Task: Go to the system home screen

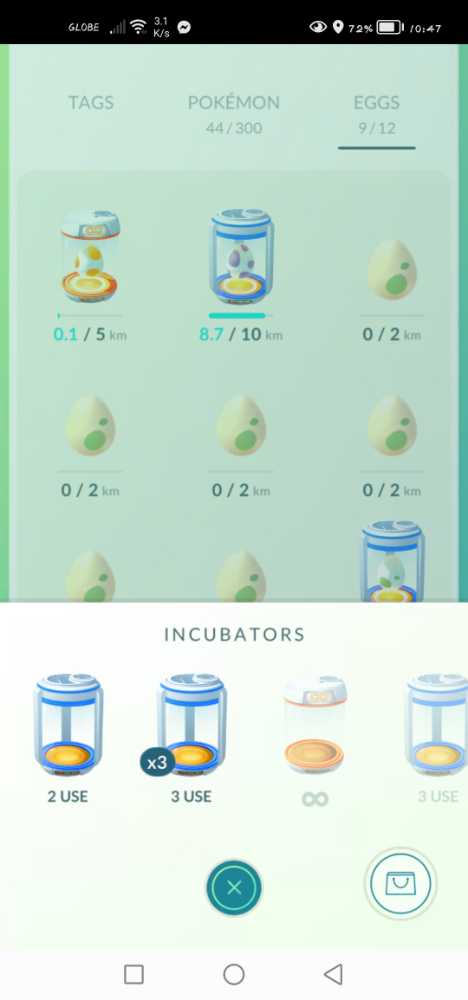Action: pos(234,974)
